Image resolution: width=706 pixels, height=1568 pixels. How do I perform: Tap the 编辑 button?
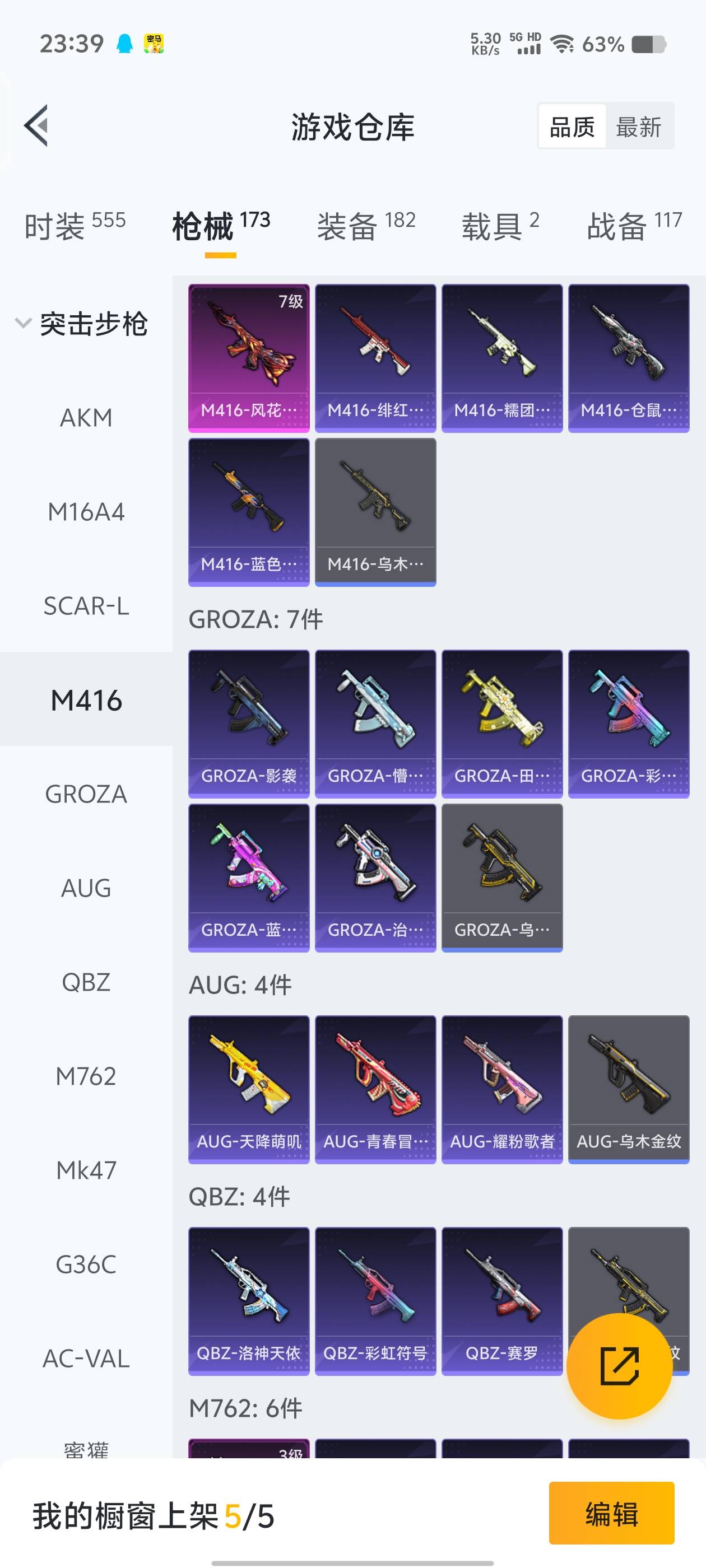(611, 1513)
